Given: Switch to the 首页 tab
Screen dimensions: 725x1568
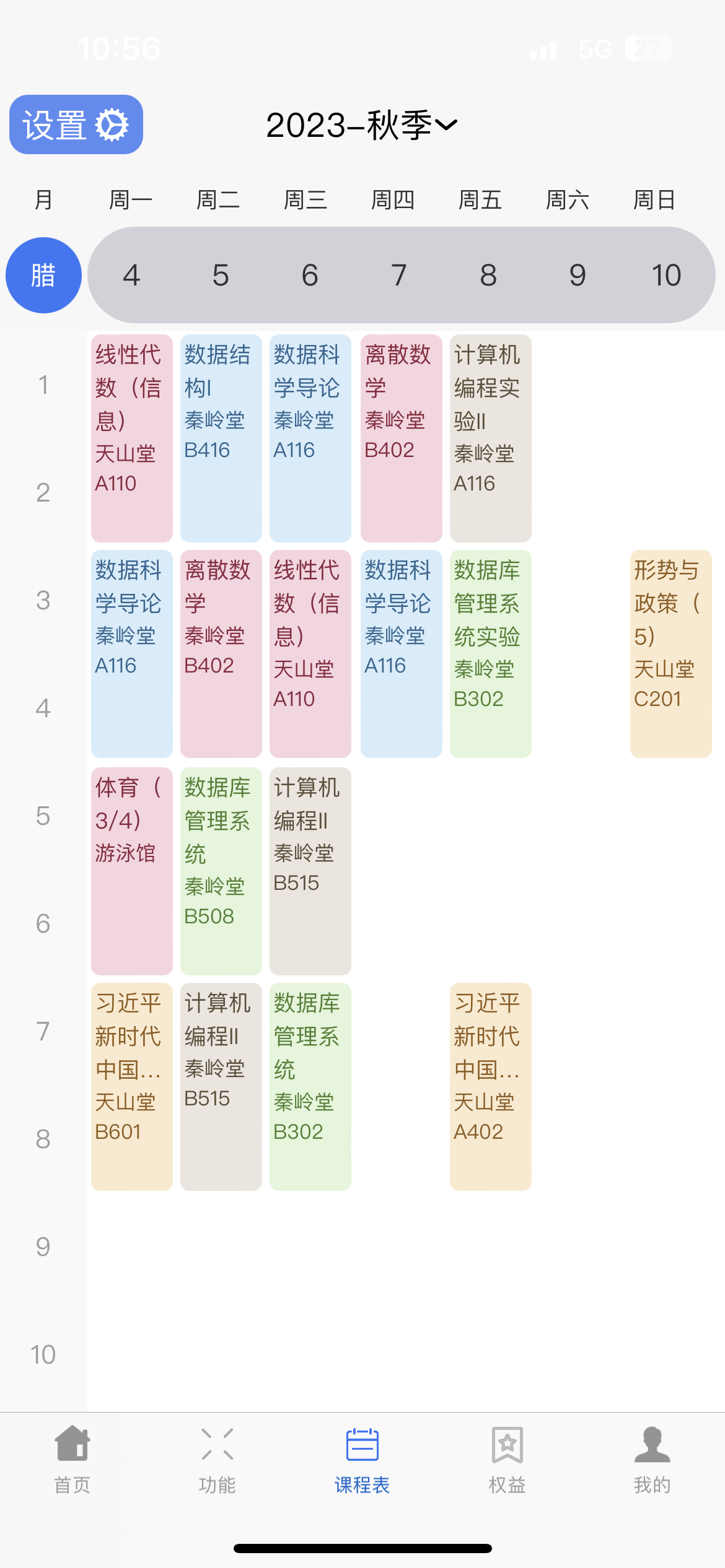Looking at the screenshot, I should [72, 1460].
